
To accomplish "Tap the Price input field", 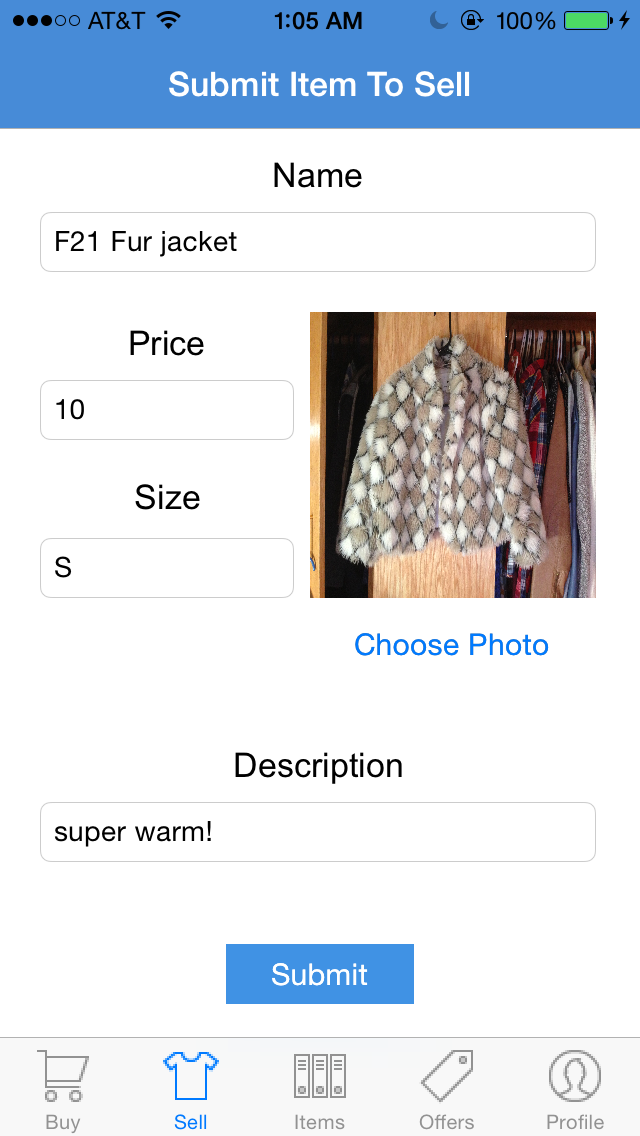I will click(167, 410).
